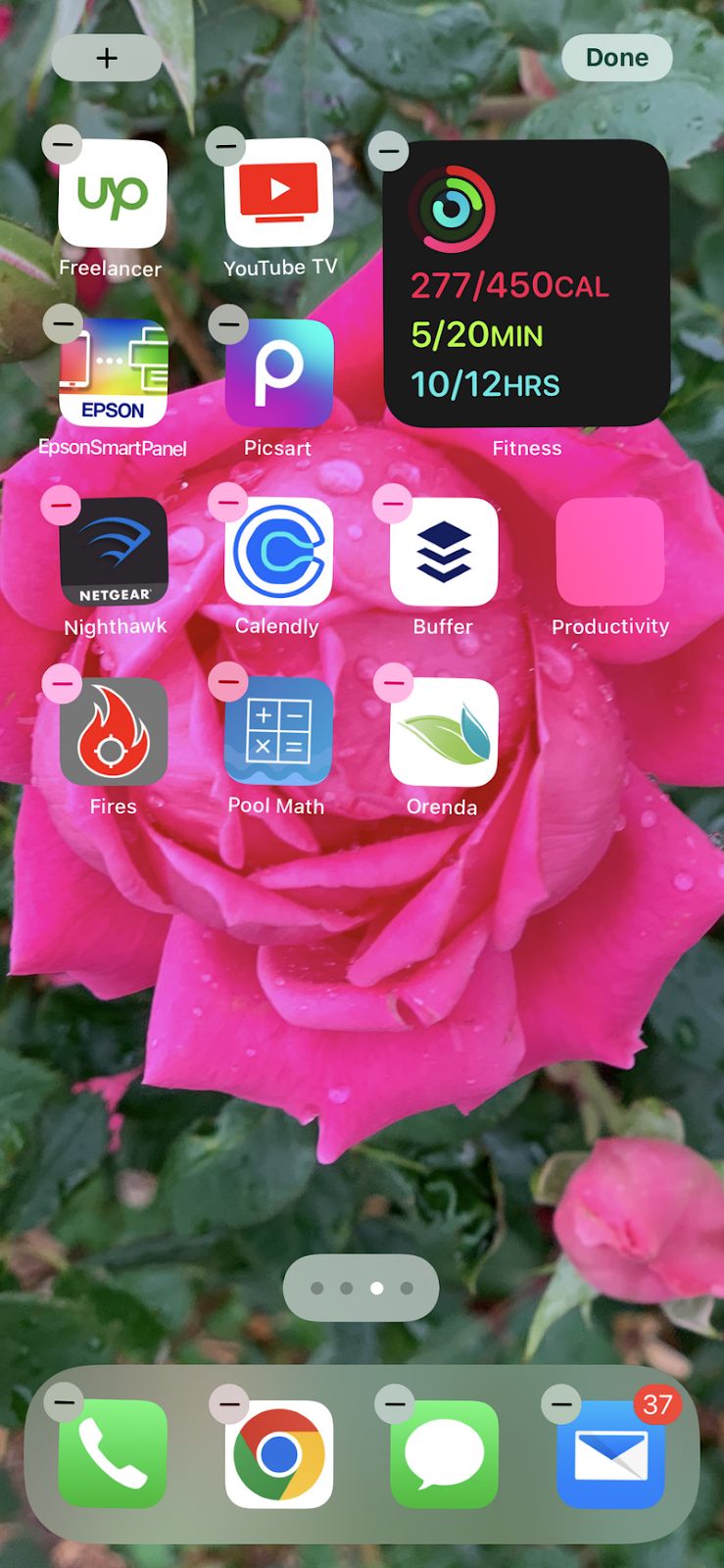Delete Picsart using its minus badge
Screen dimensions: 724x1568
pos(228,323)
